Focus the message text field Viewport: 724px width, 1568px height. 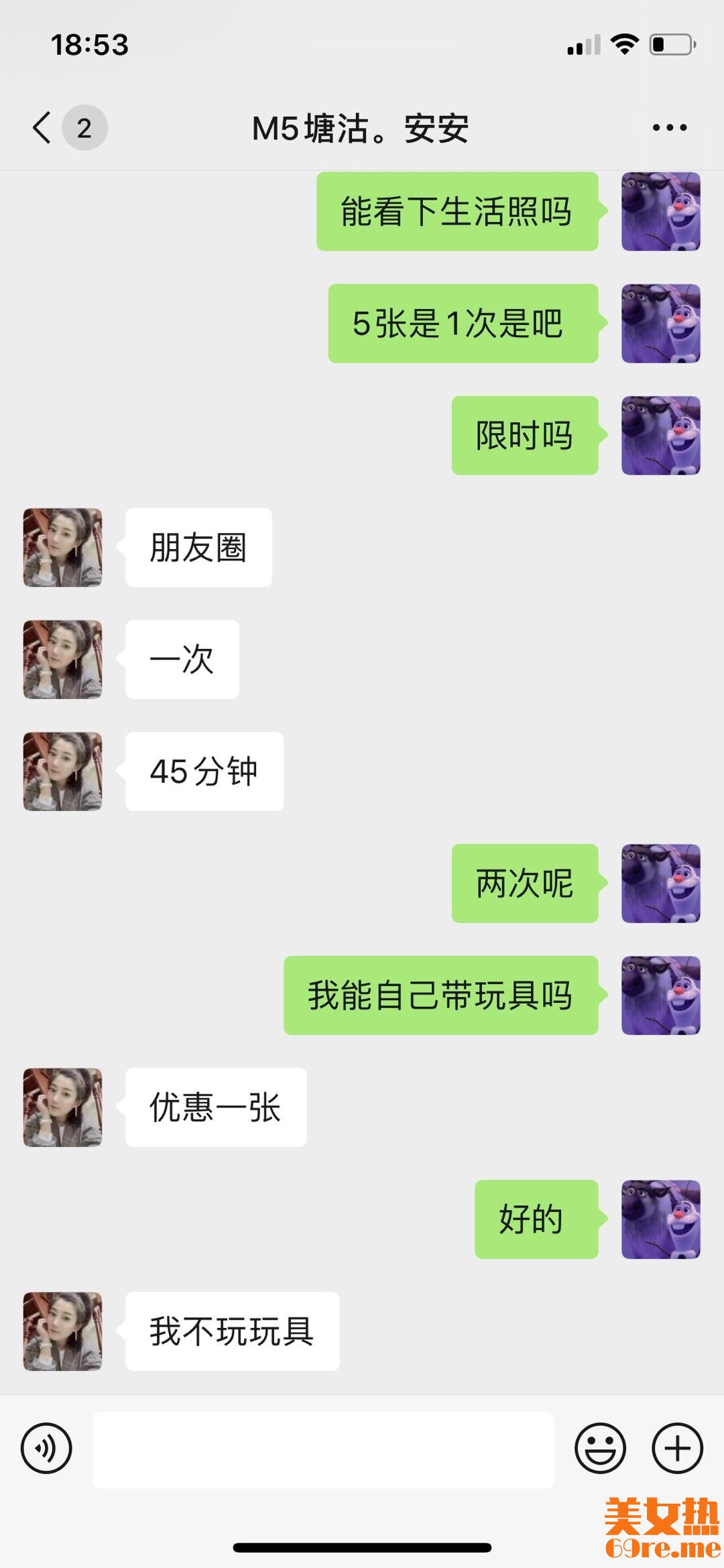point(323,1449)
